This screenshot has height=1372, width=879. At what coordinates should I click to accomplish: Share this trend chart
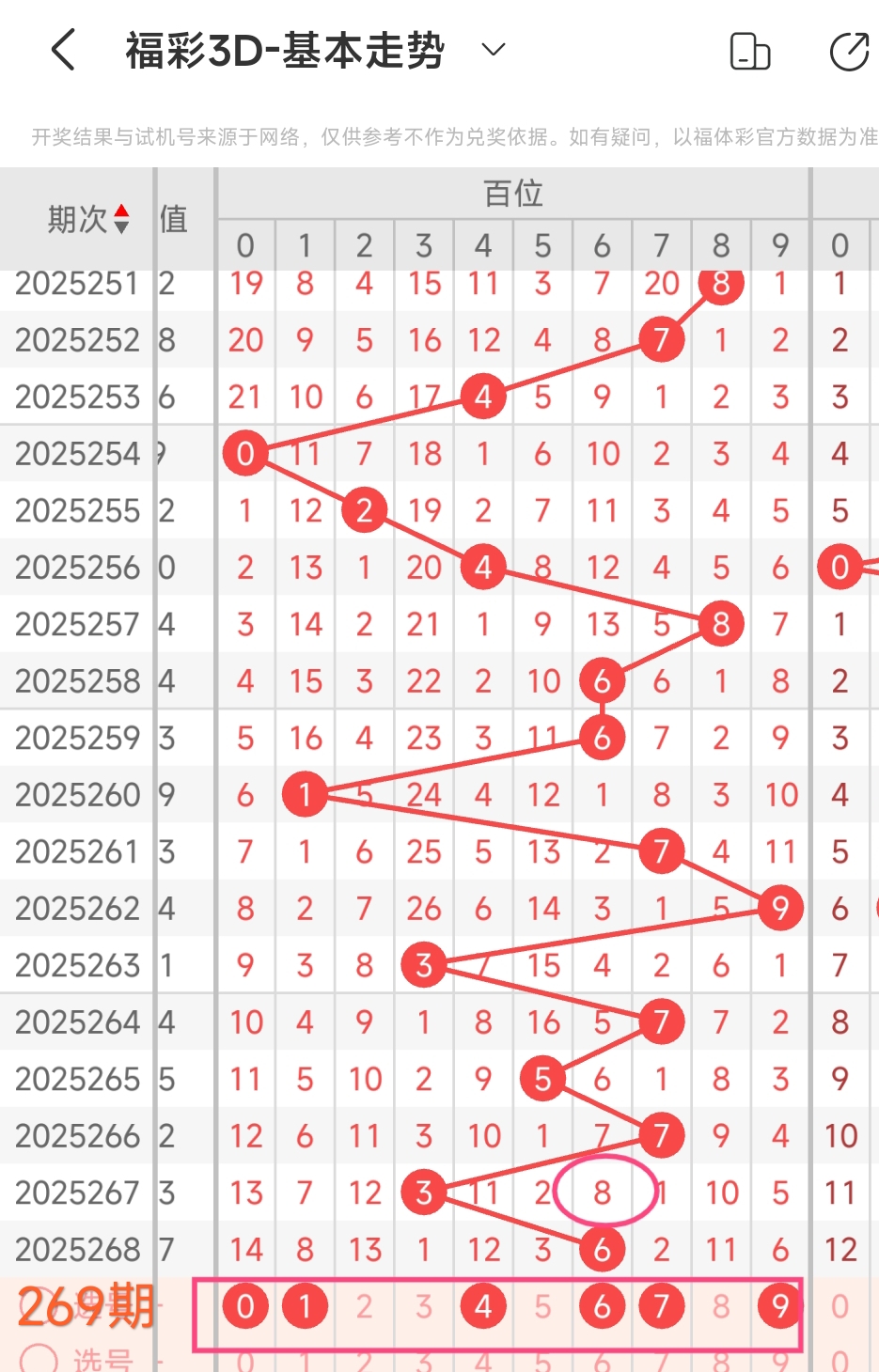point(849,52)
